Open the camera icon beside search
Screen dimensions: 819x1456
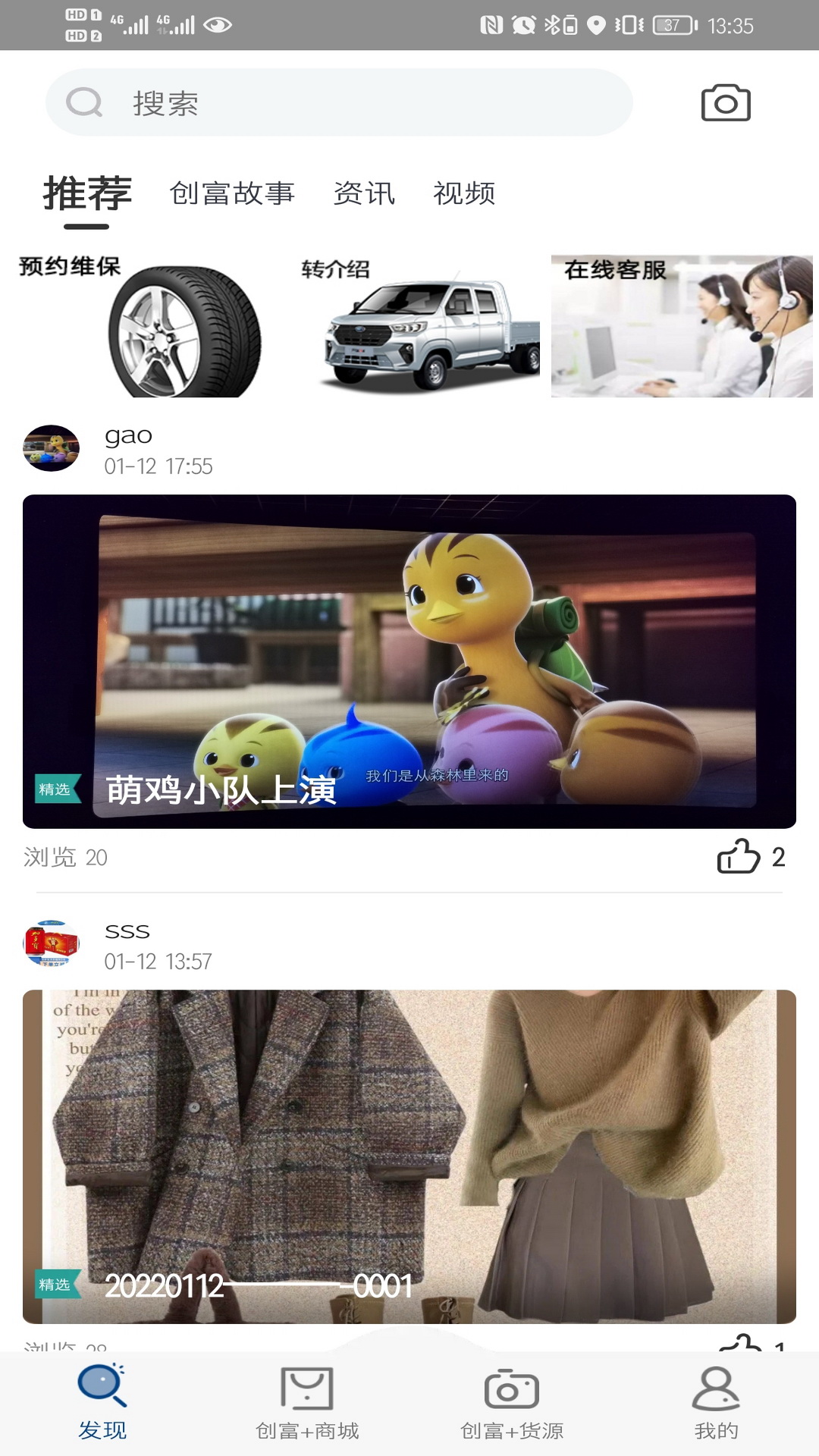(x=725, y=103)
